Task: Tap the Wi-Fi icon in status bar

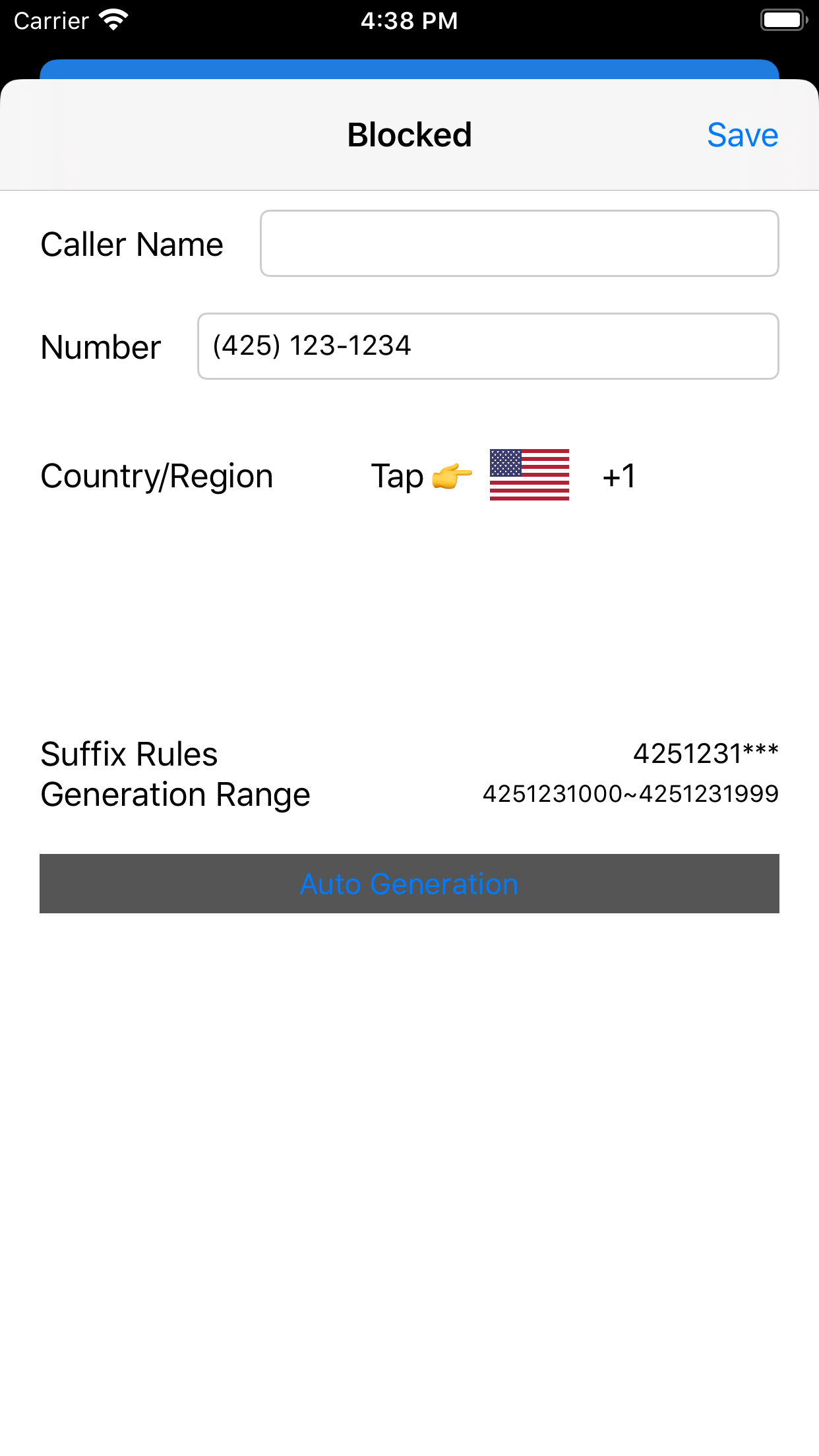Action: 113,20
